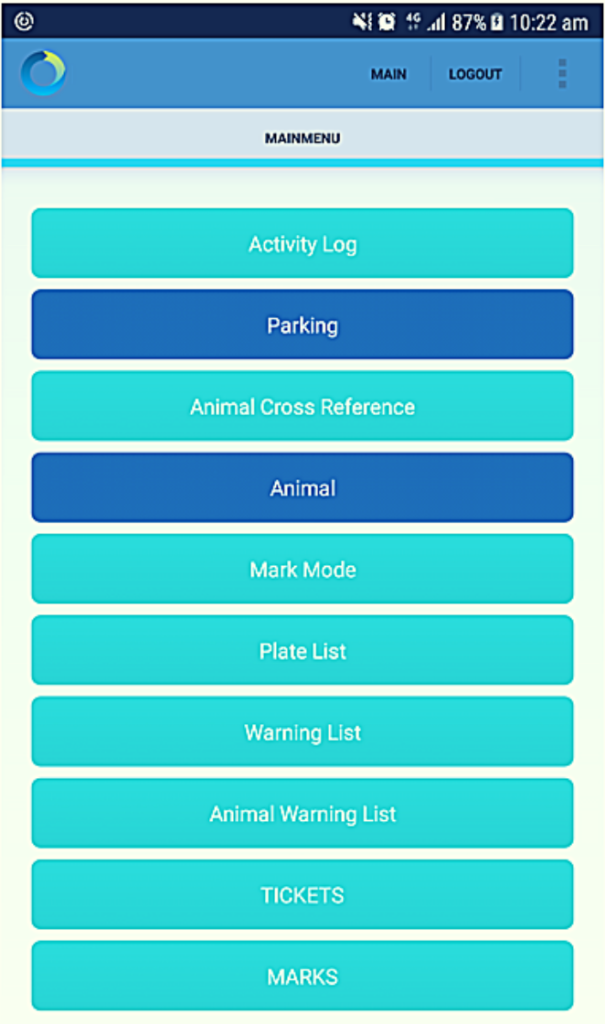Choose the Animal button
Image resolution: width=605 pixels, height=1024 pixels.
[302, 487]
